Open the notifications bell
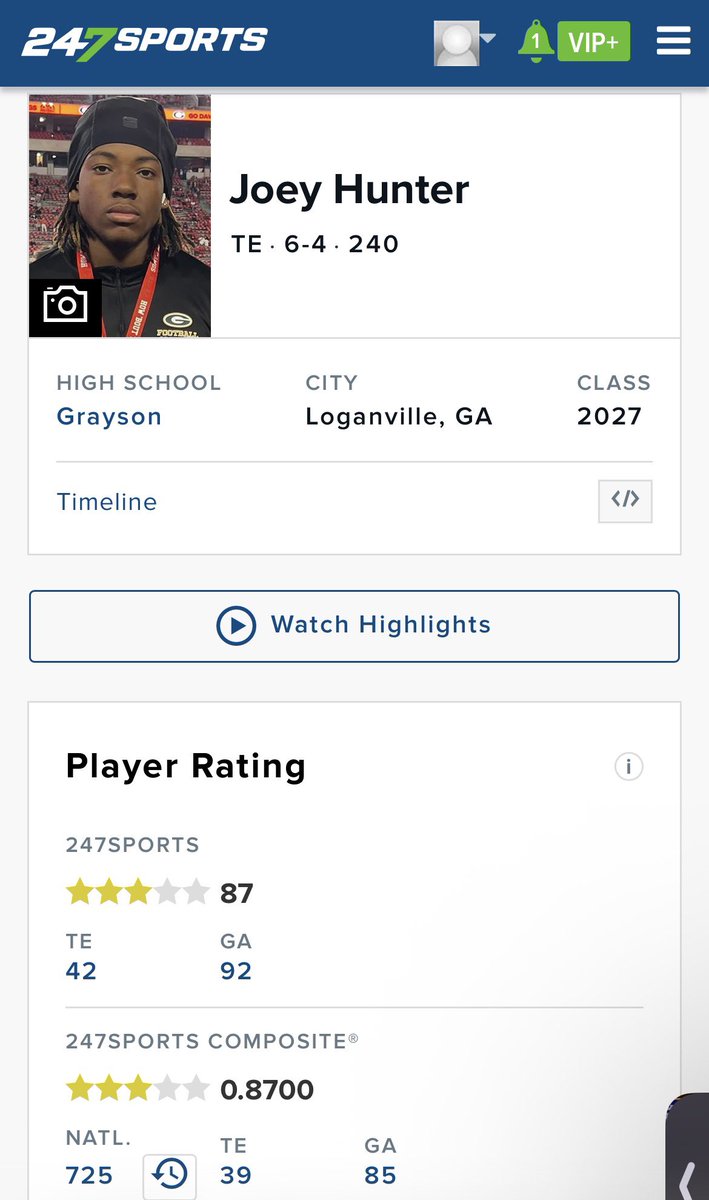Viewport: 709px width, 1200px height. pos(535,42)
